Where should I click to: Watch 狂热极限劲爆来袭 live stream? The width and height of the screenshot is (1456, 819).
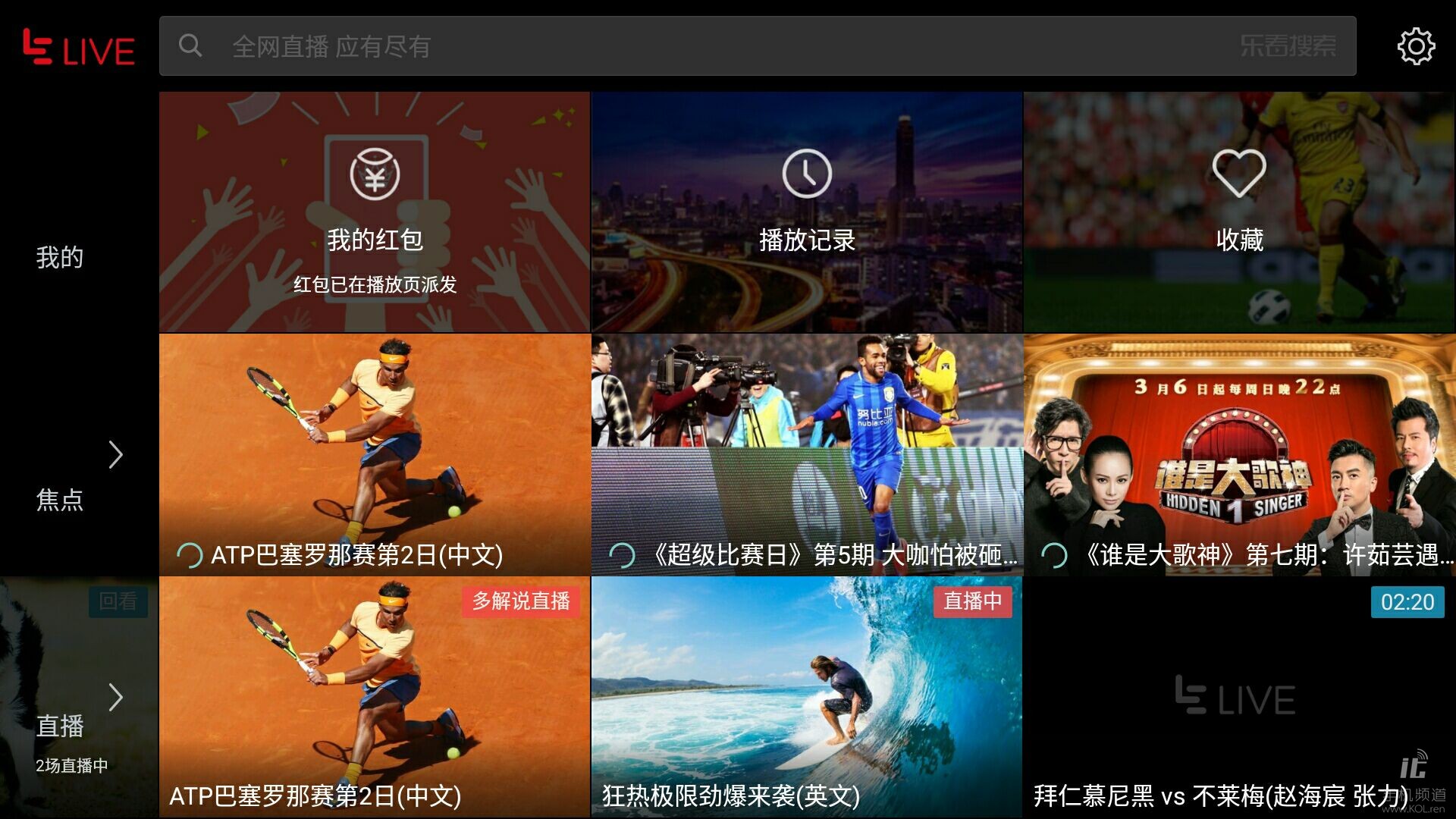(807, 698)
